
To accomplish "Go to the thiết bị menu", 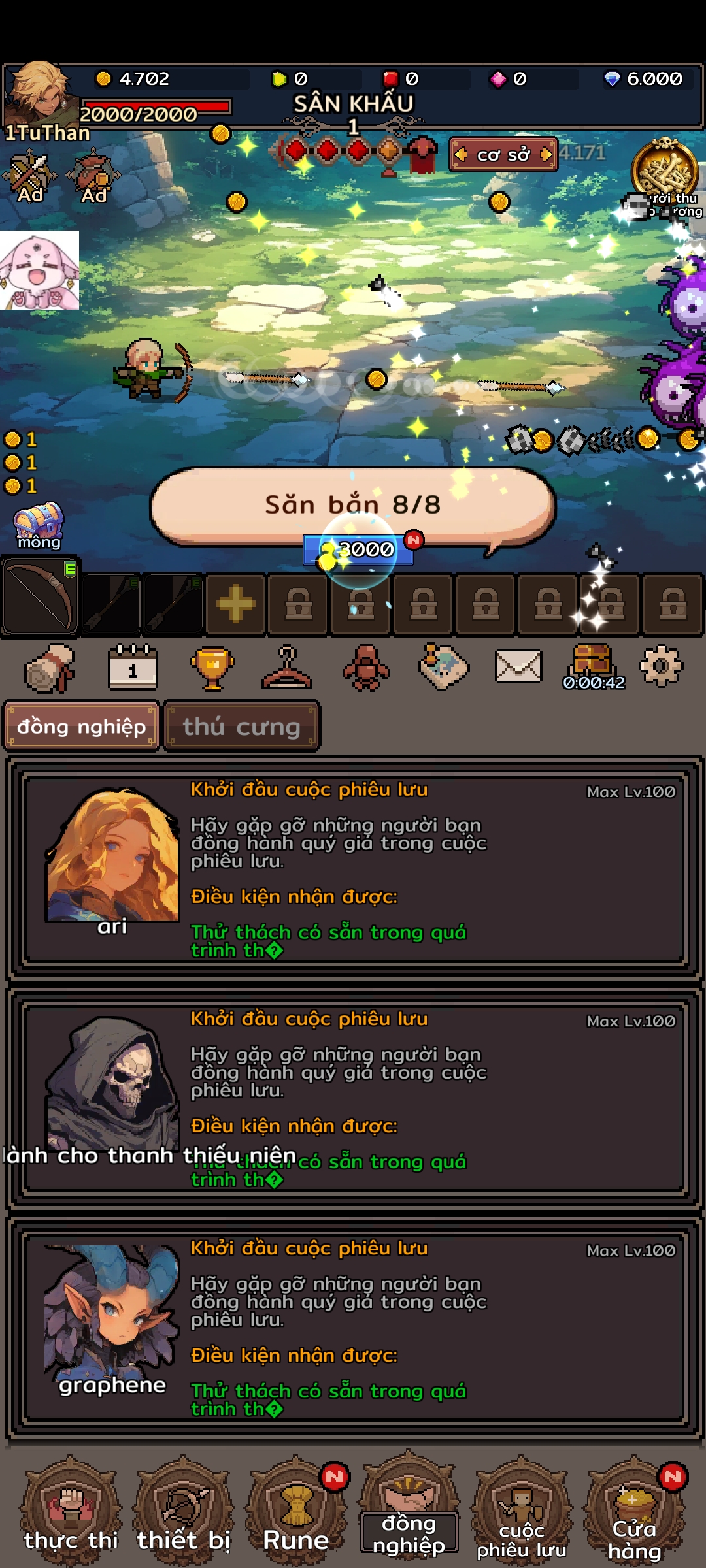I will coord(184,1511).
